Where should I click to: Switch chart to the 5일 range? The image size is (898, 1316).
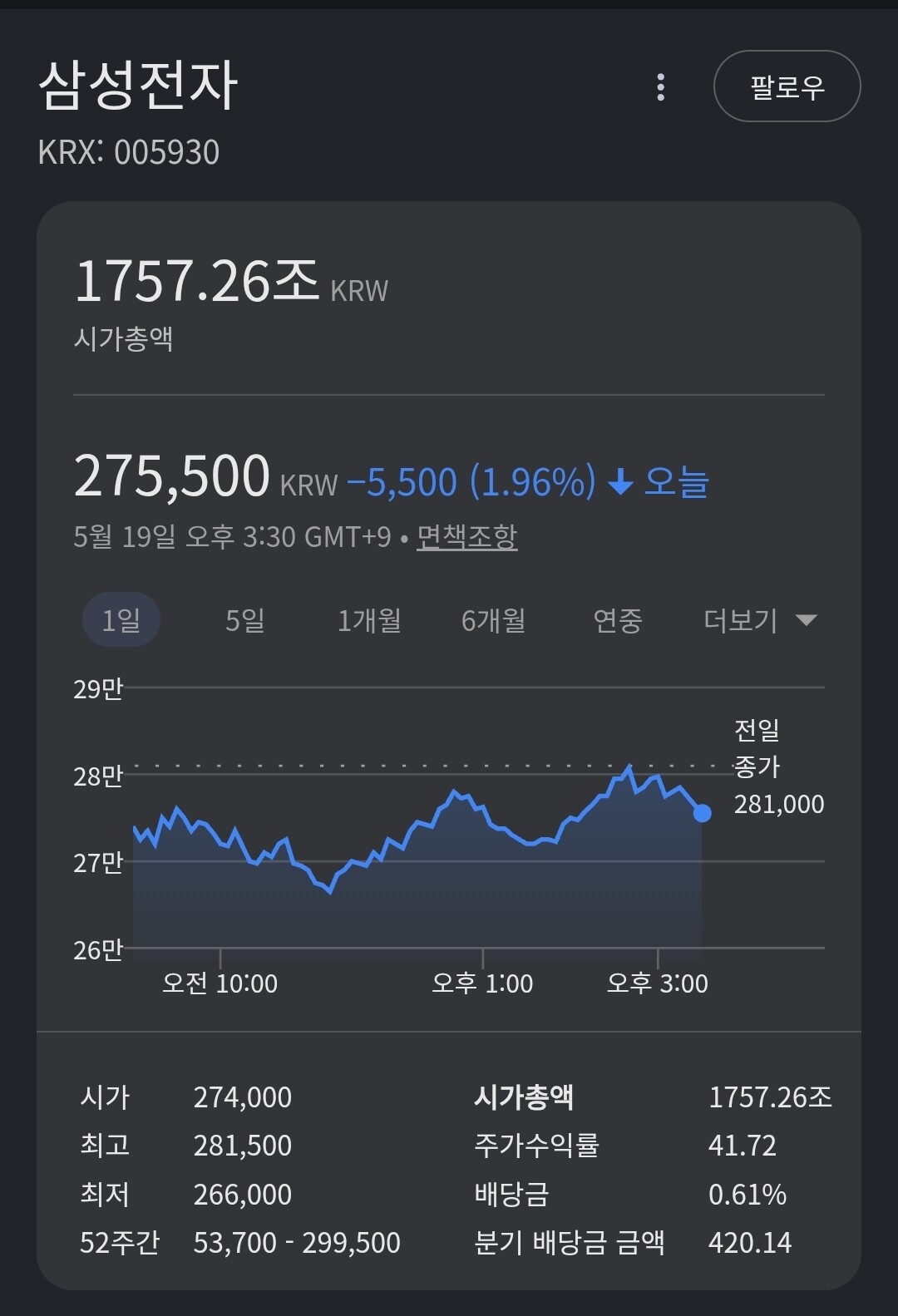pos(245,620)
